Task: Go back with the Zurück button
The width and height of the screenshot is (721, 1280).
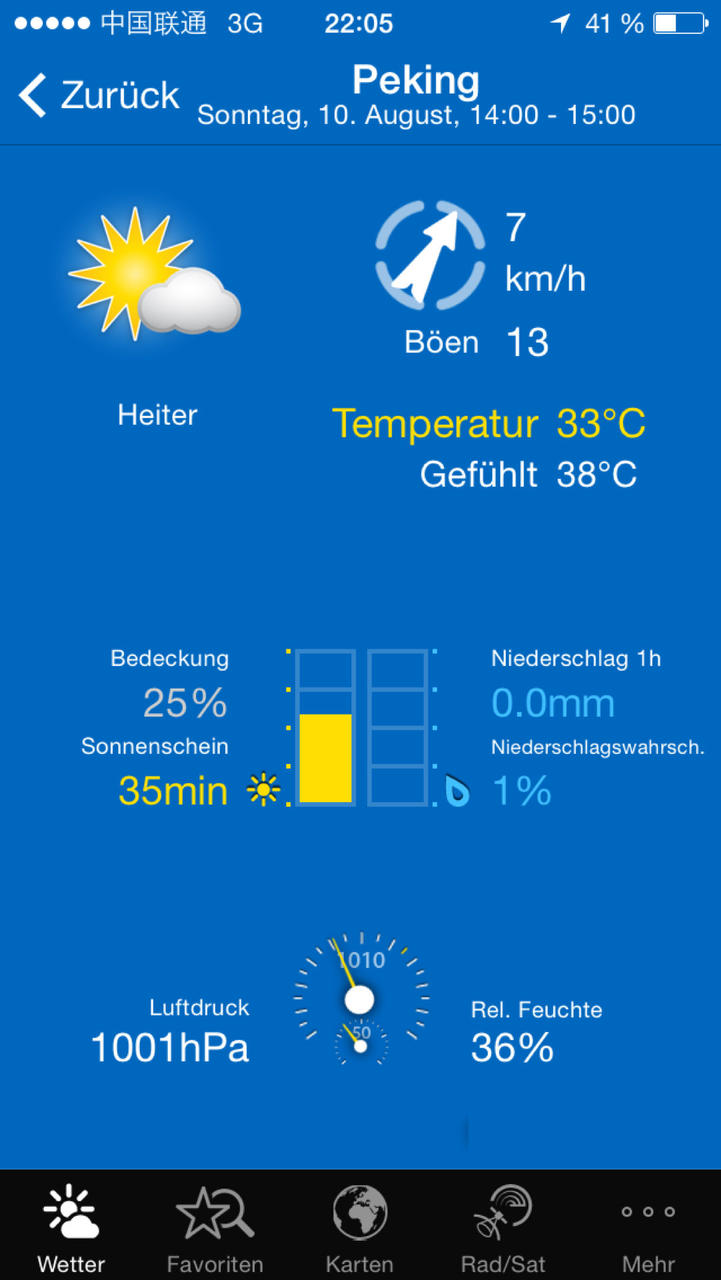Action: [x=98, y=96]
